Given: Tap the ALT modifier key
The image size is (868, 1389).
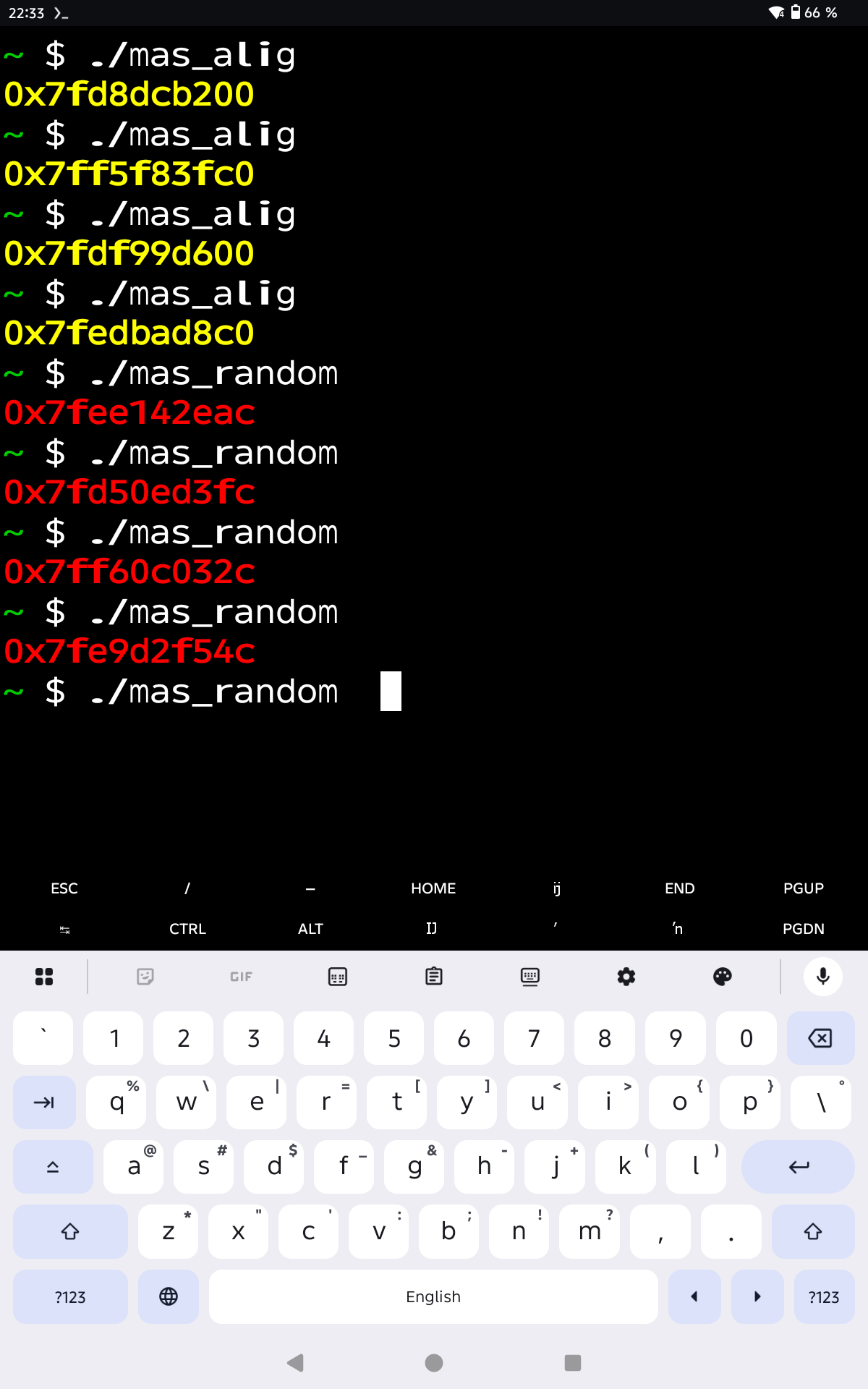Looking at the screenshot, I should 310,929.
